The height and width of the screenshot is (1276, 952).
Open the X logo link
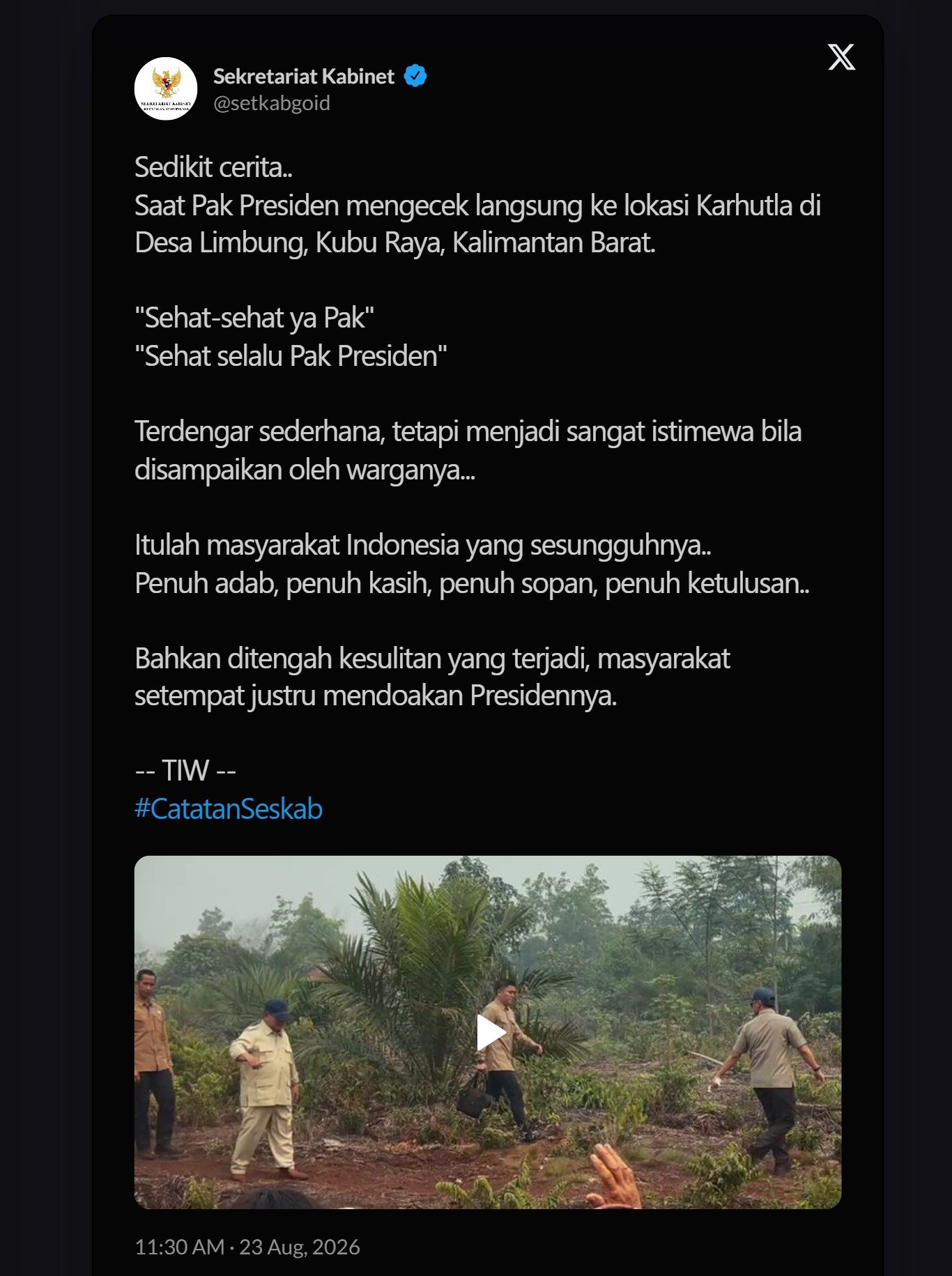click(x=841, y=56)
